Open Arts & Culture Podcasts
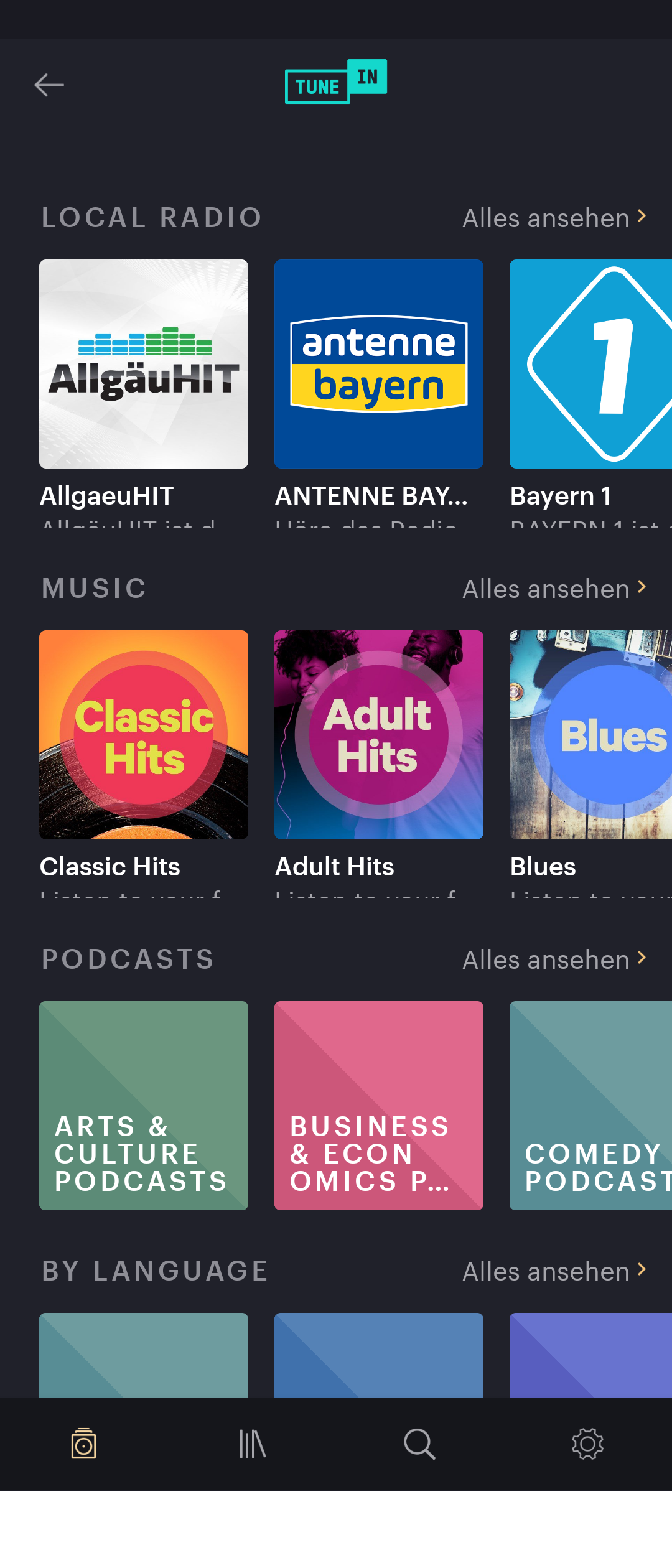Viewport: 672px width, 1568px height. click(144, 1106)
